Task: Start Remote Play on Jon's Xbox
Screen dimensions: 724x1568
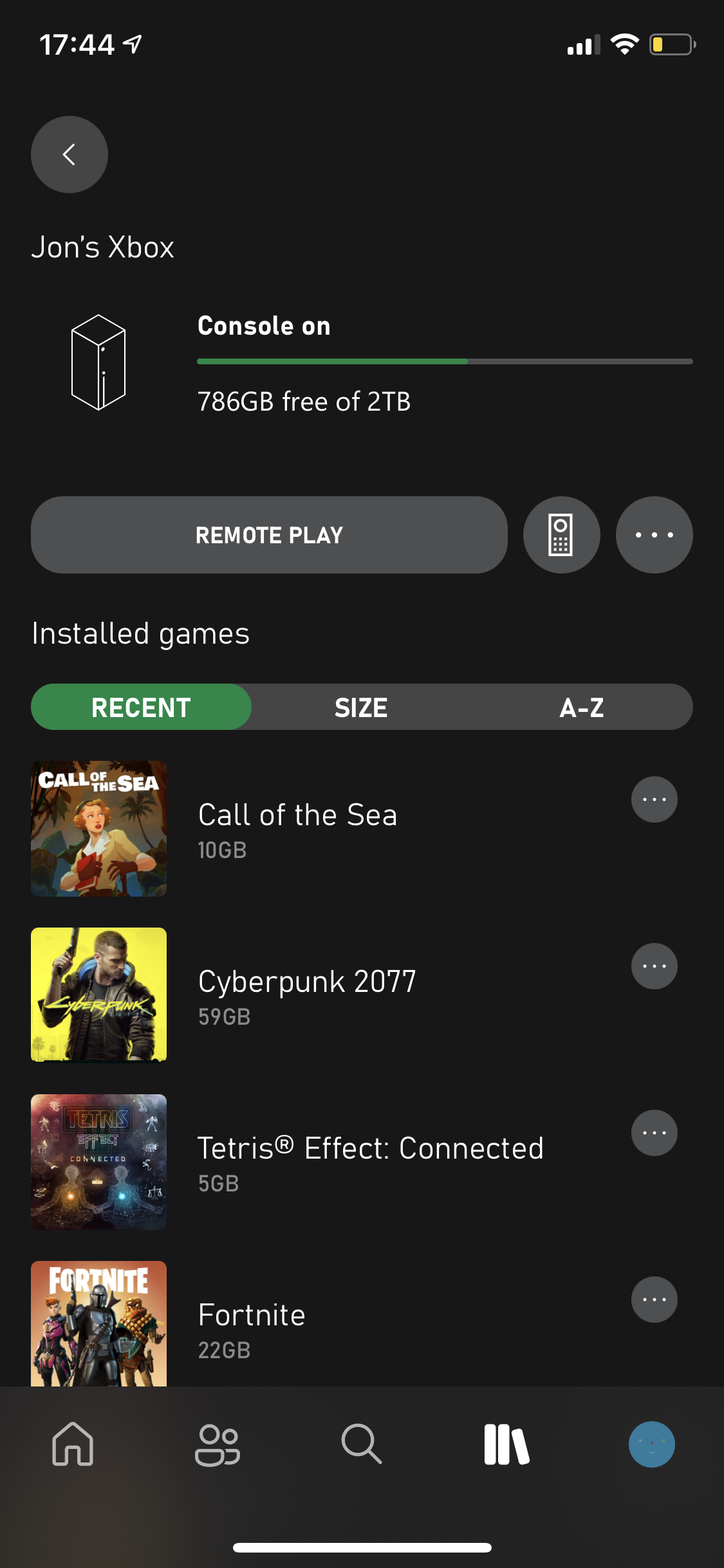Action: [x=269, y=535]
